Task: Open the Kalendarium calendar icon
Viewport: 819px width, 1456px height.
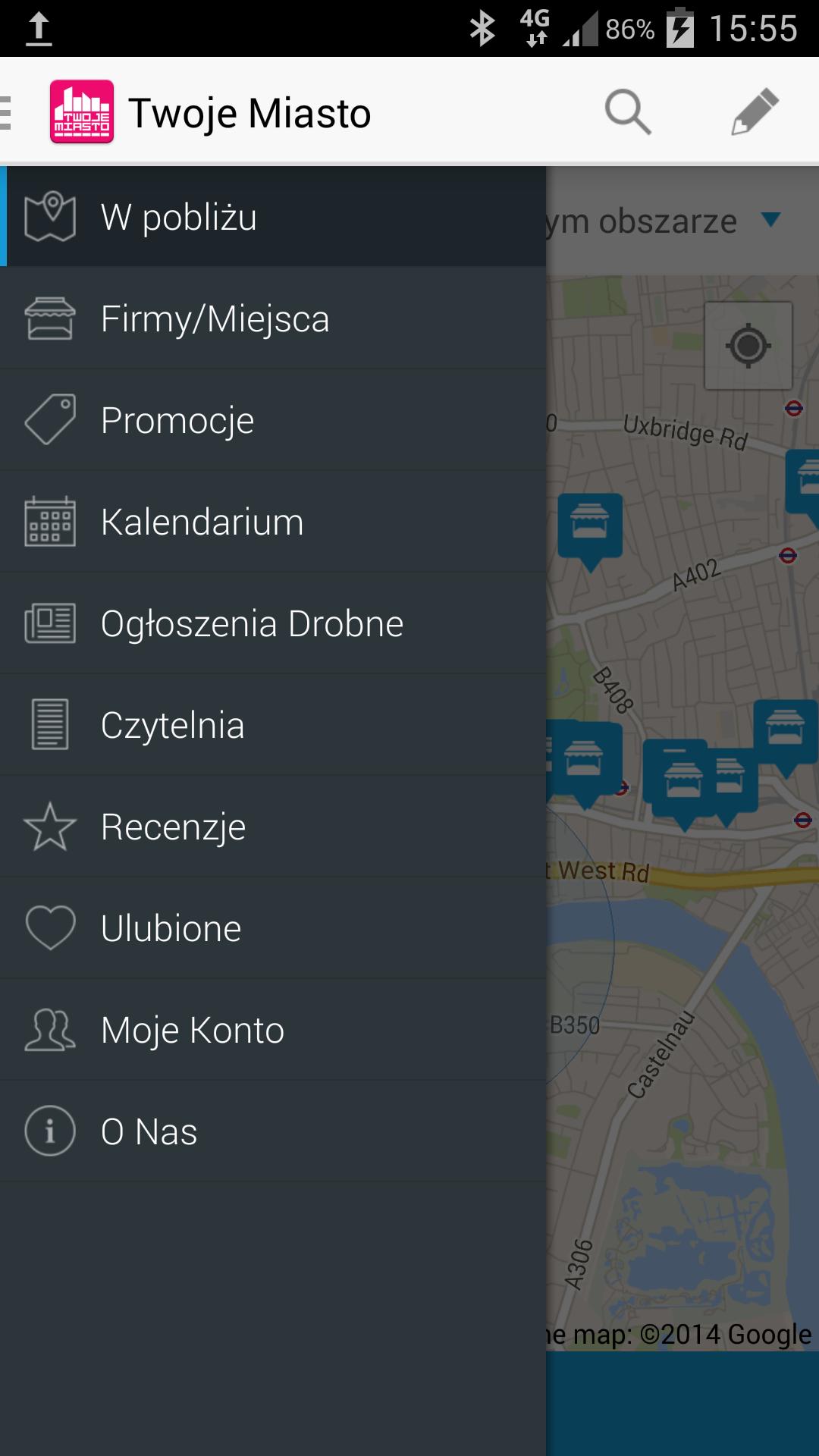Action: (51, 521)
